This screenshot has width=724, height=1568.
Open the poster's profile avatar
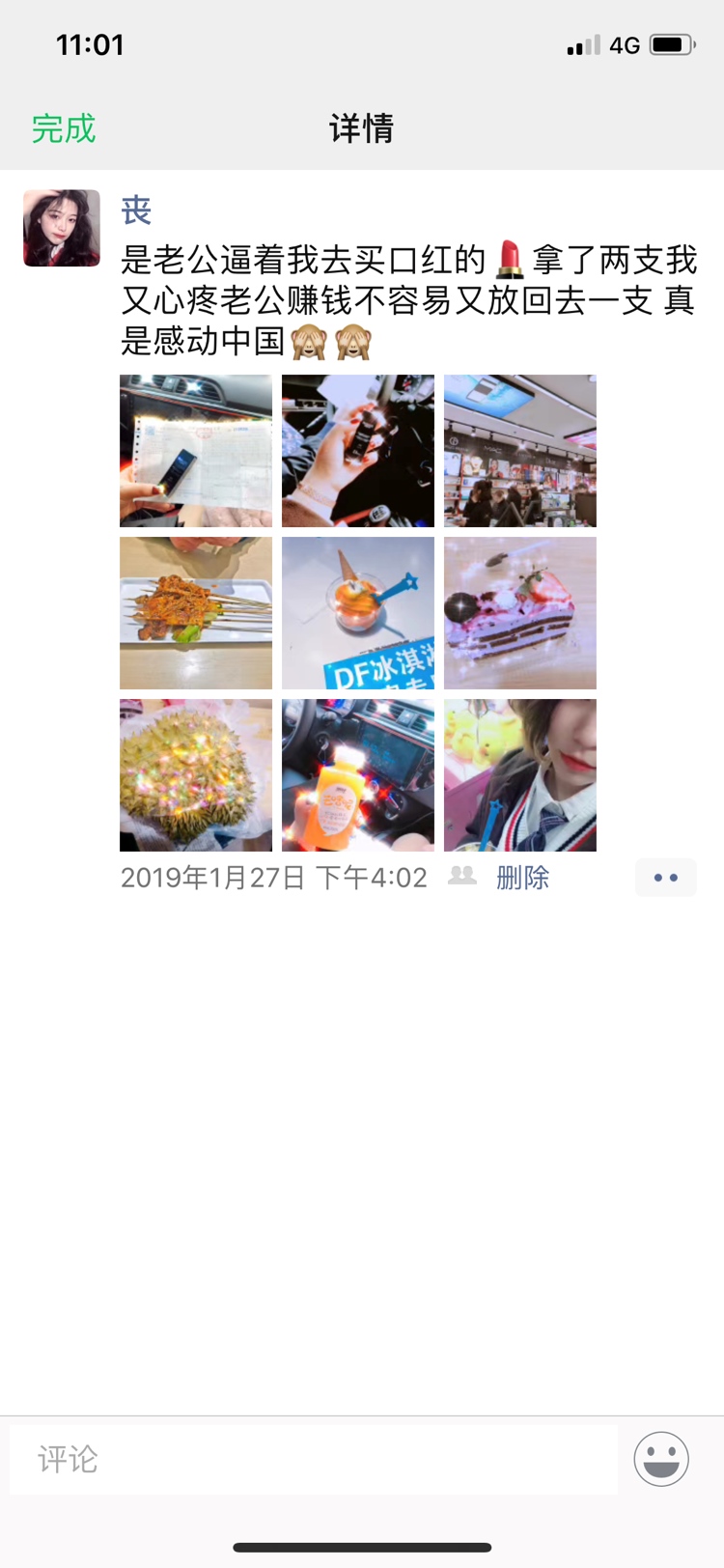[x=62, y=228]
